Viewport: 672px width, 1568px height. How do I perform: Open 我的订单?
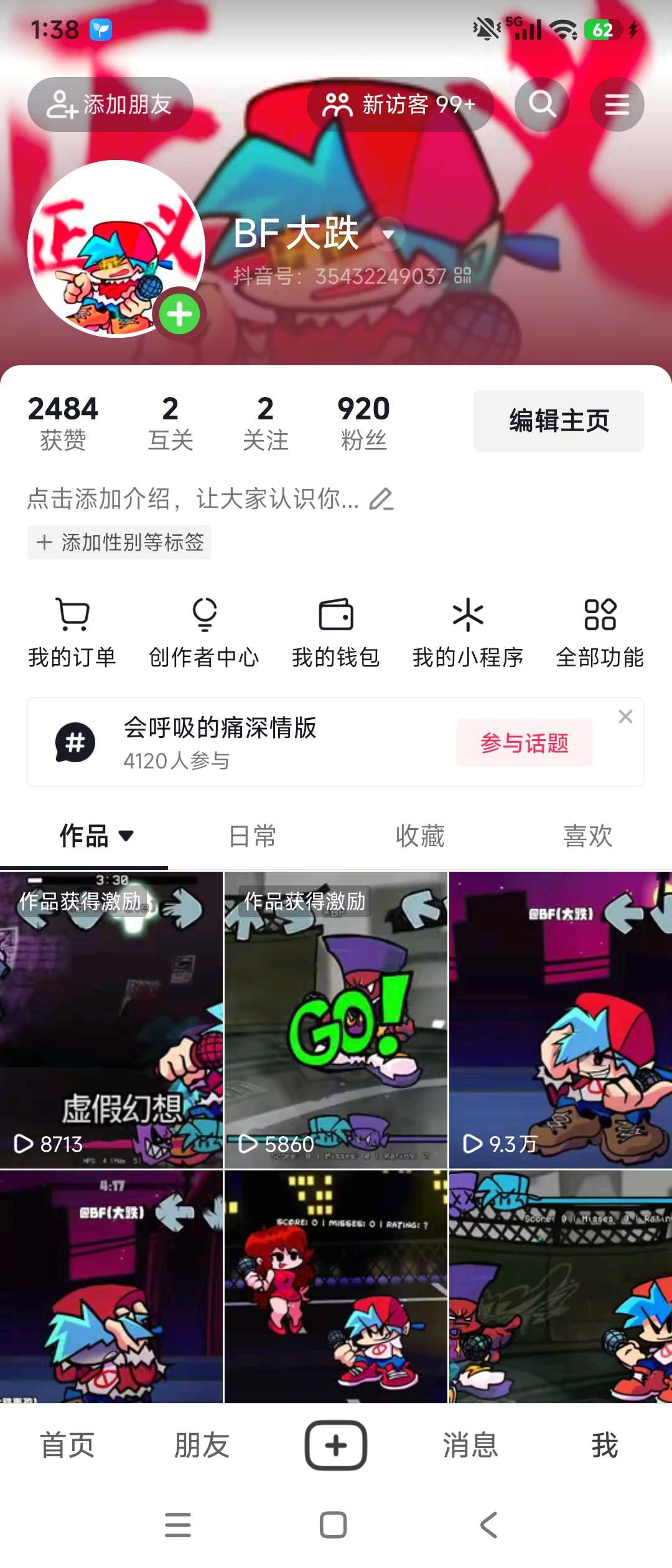[x=72, y=631]
